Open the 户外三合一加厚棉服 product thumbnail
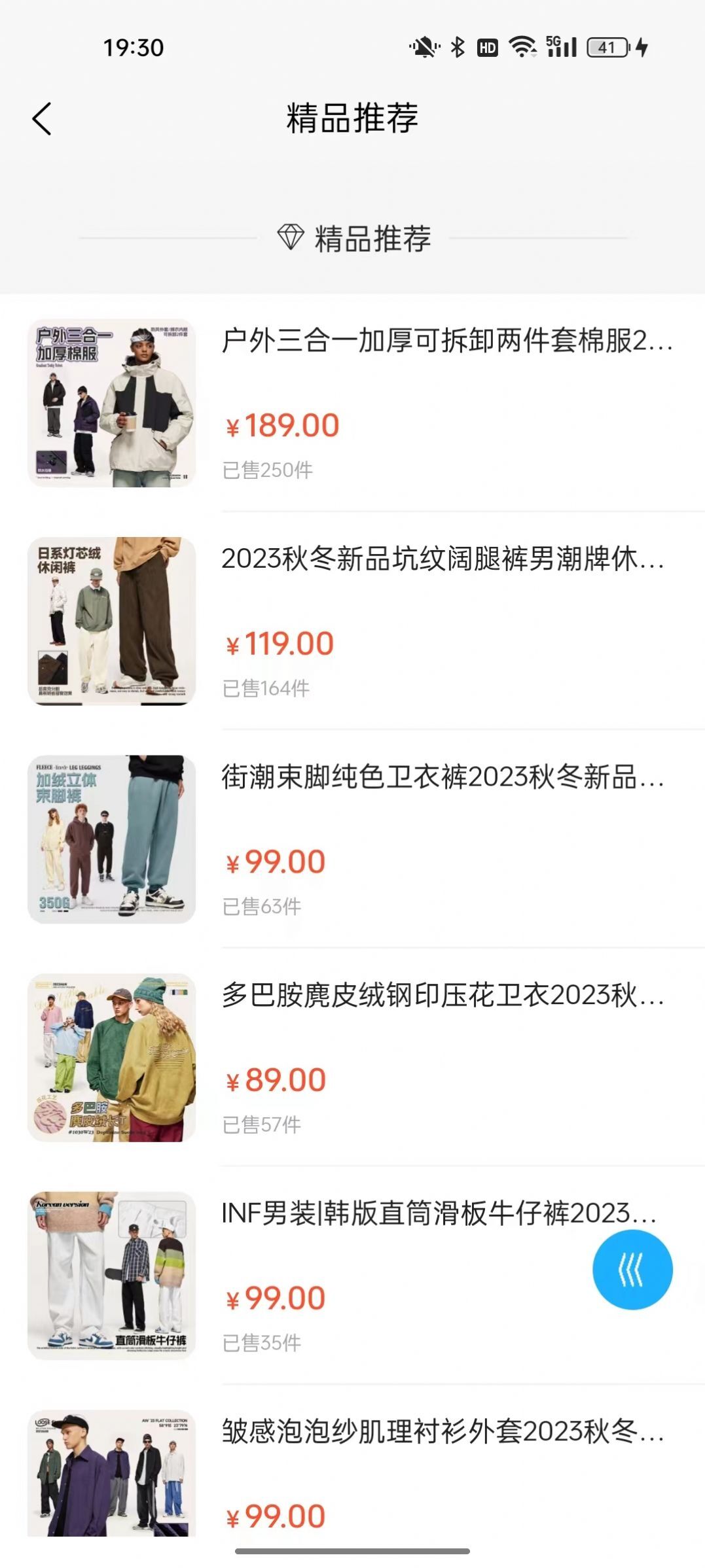Screen dimensions: 705x1568 [111, 402]
